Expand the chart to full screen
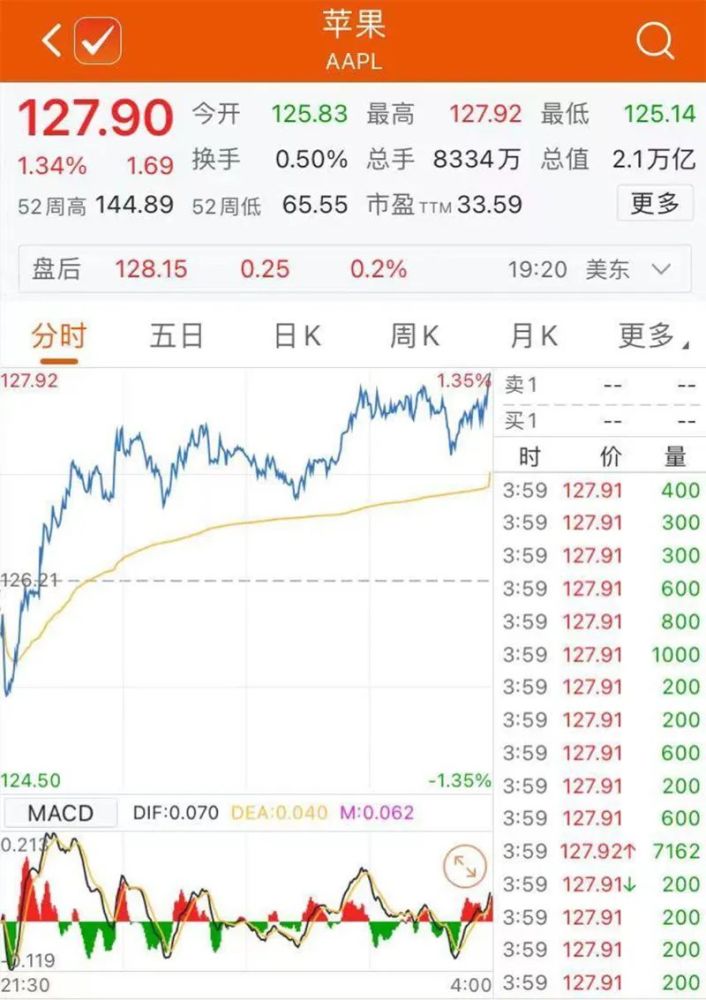Screen dimensions: 706x1000 [464, 866]
